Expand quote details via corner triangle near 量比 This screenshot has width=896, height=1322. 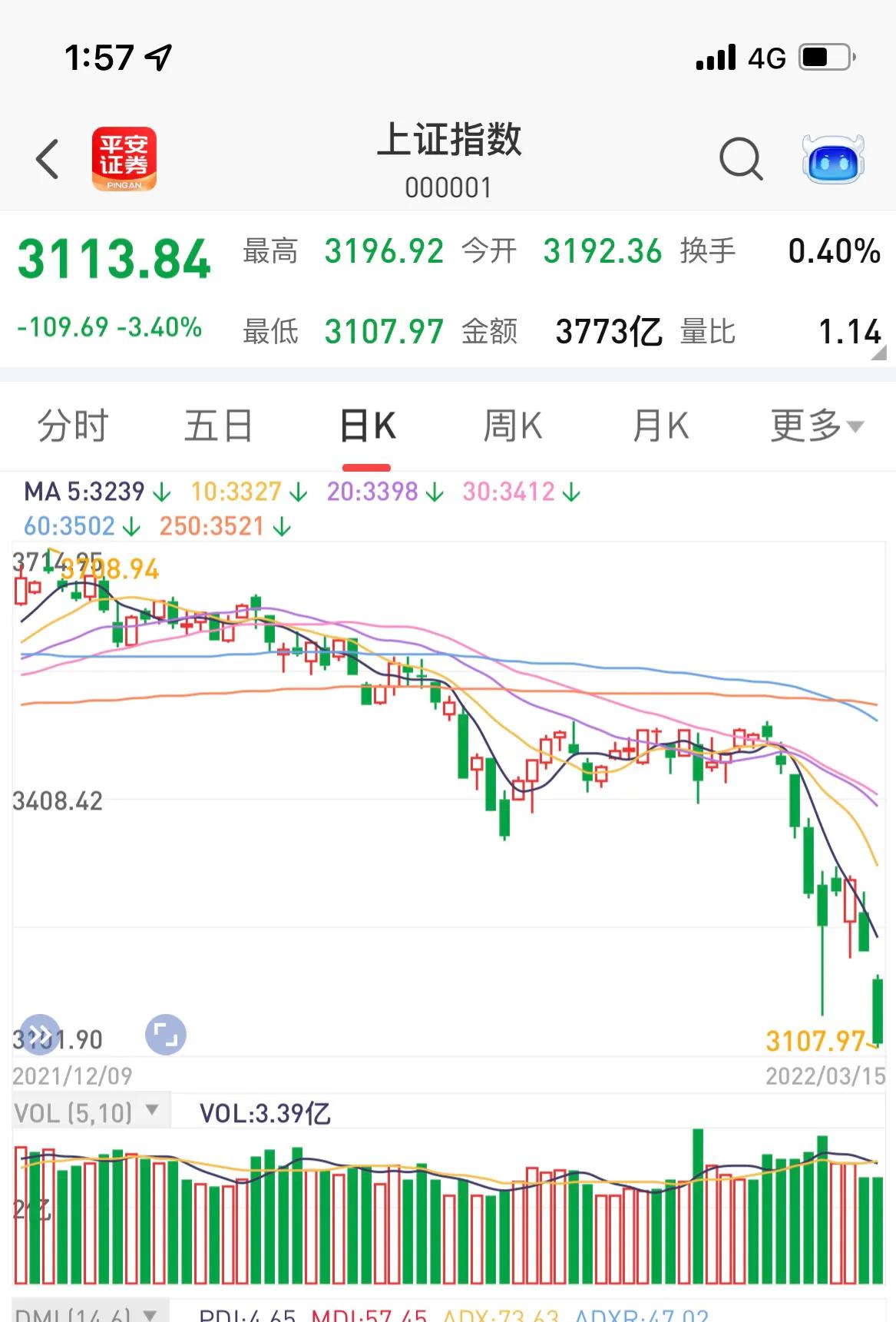coord(879,355)
